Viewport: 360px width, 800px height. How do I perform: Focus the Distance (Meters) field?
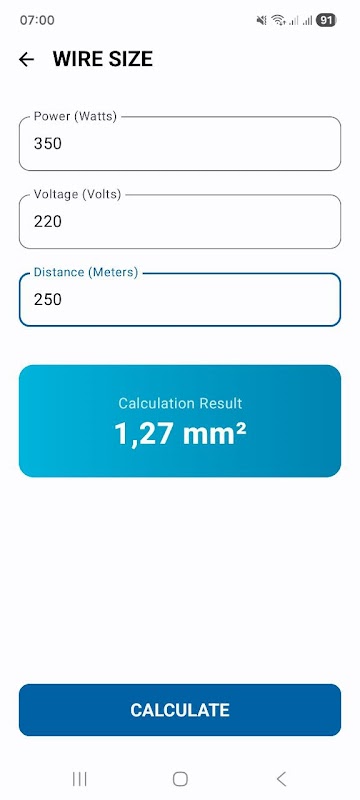(x=179, y=299)
